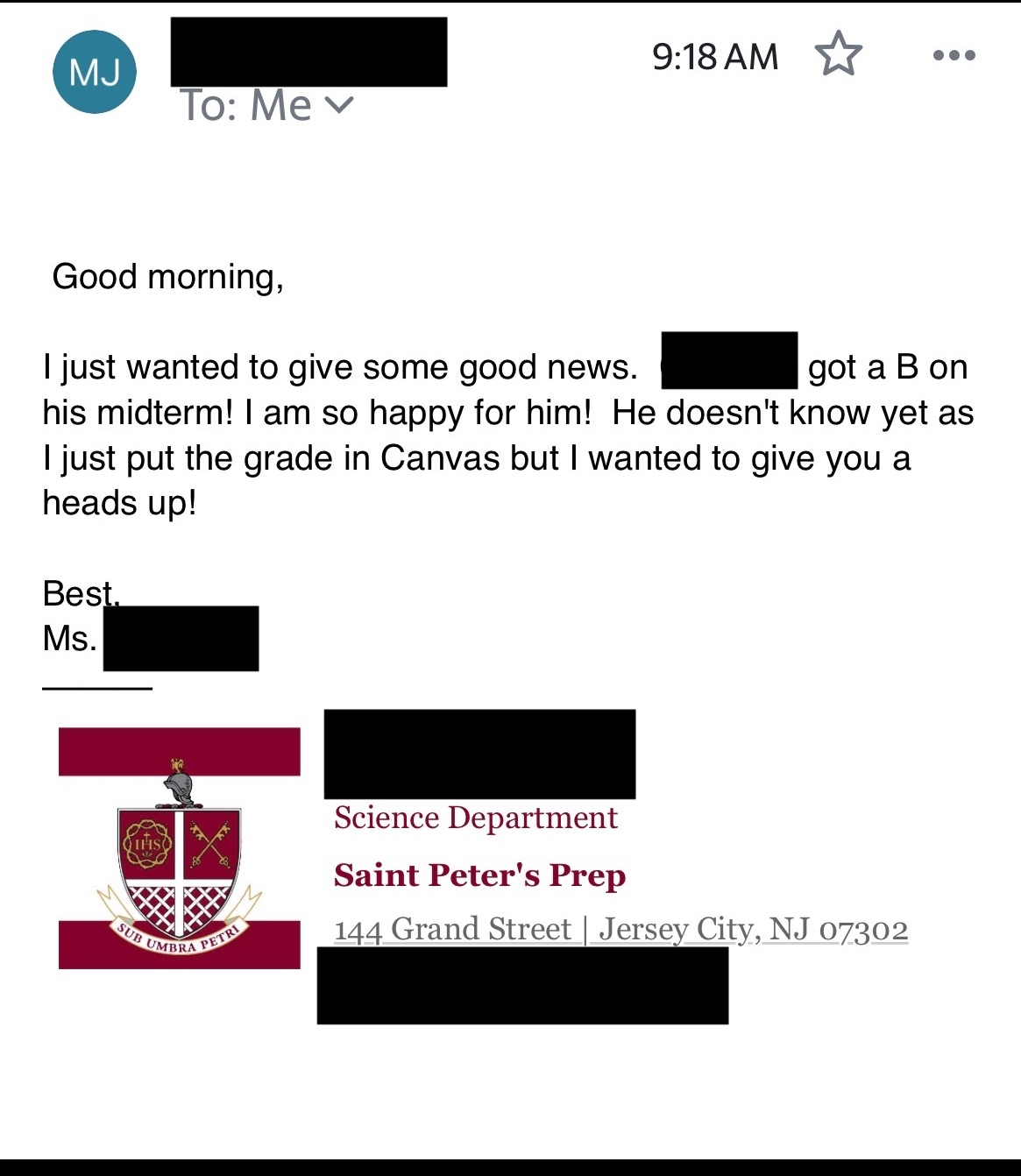Open the MJ sender avatar
The width and height of the screenshot is (1021, 1176).
[x=95, y=72]
